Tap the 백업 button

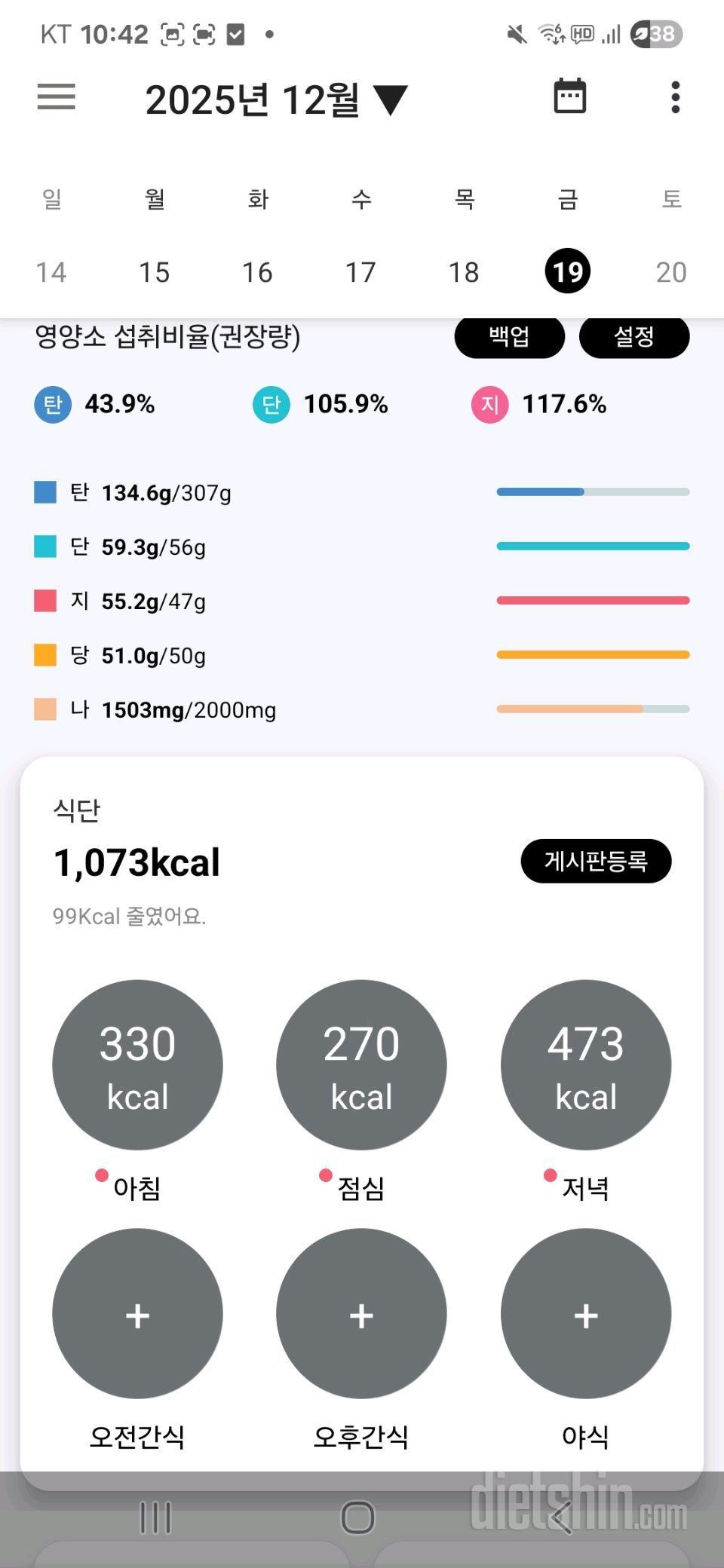[x=509, y=336]
